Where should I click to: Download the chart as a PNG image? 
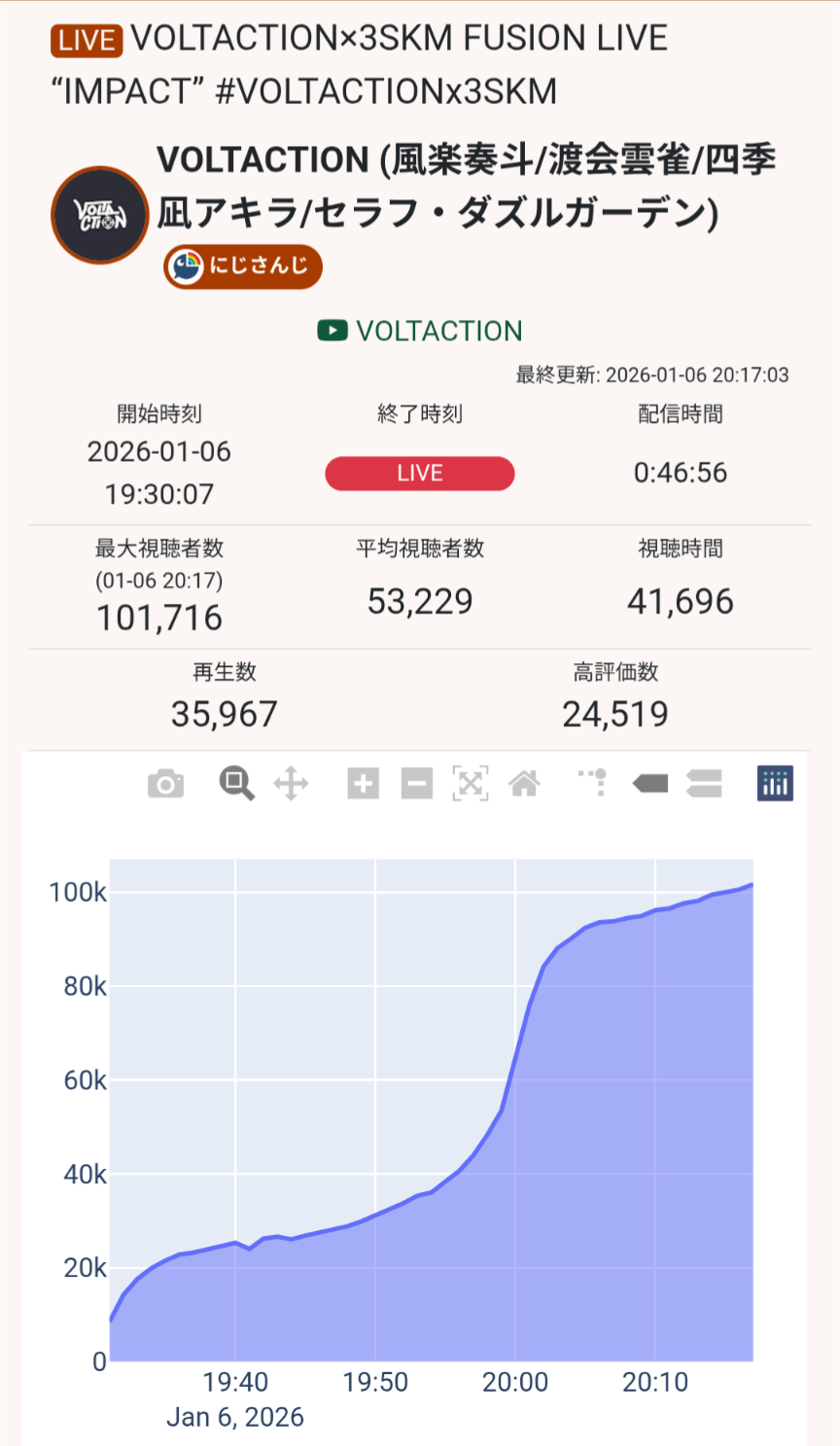pyautogui.click(x=166, y=784)
